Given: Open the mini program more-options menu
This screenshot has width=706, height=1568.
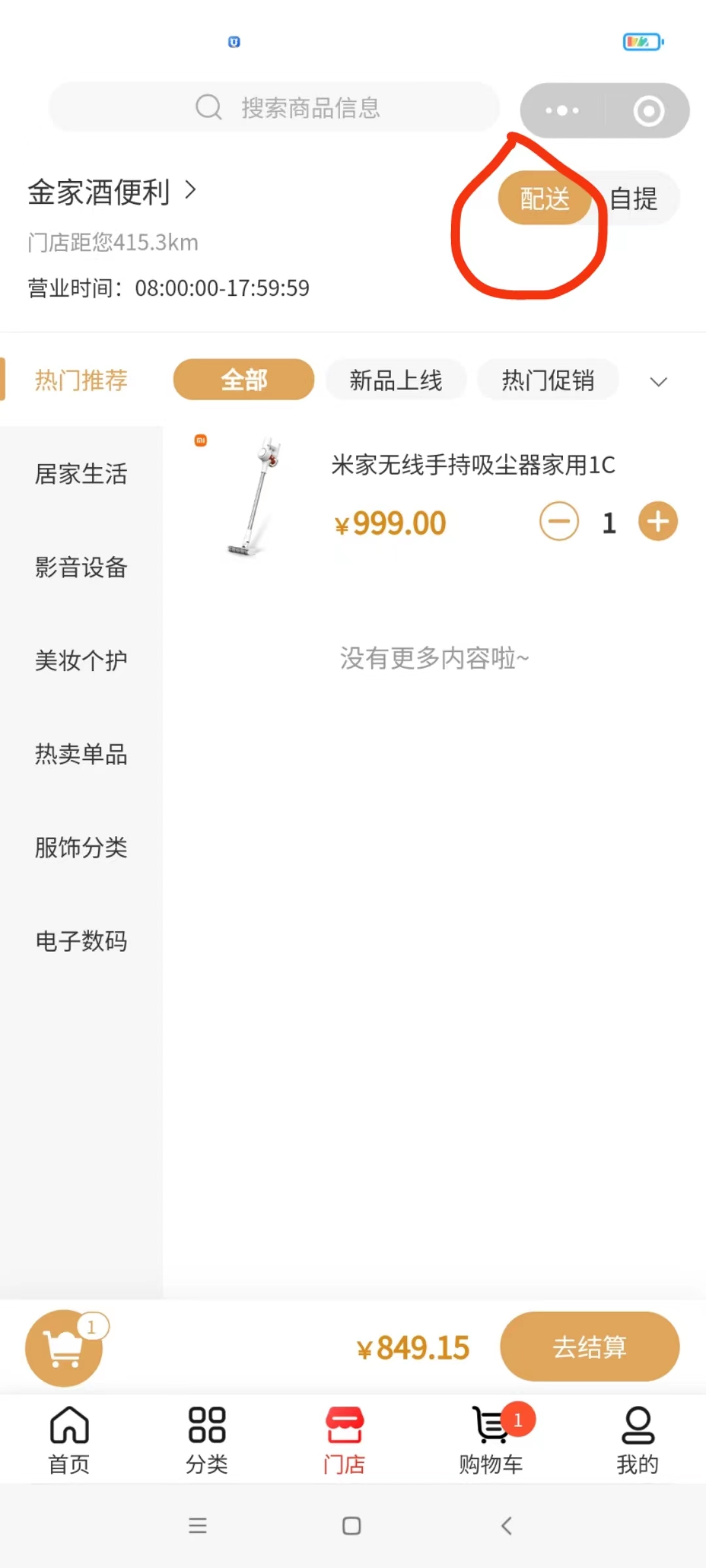Looking at the screenshot, I should pos(562,110).
